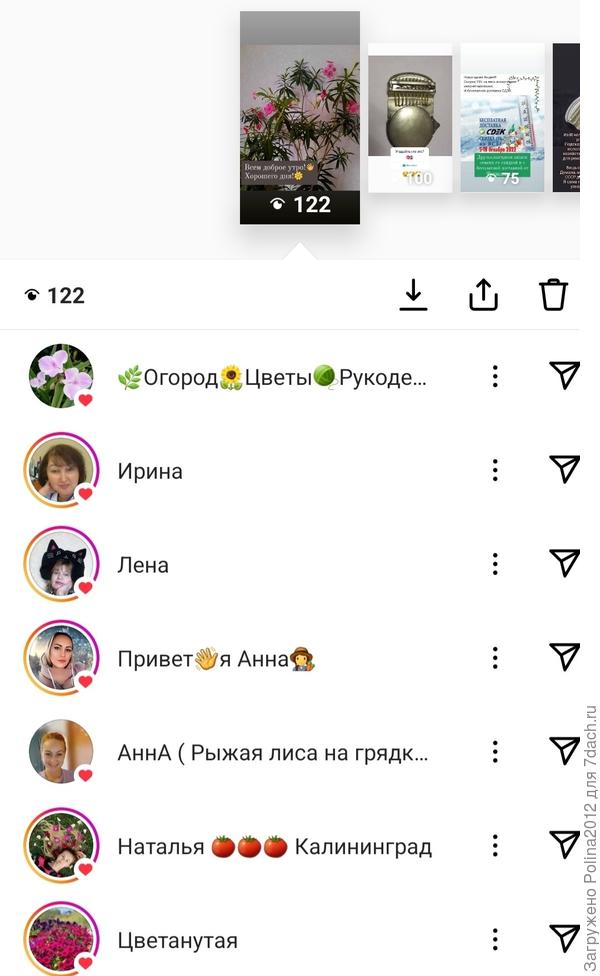Image resolution: width=600 pixels, height=976 pixels.
Task: Open more options for Огород Цветы Рукоделие
Action: coord(495,377)
